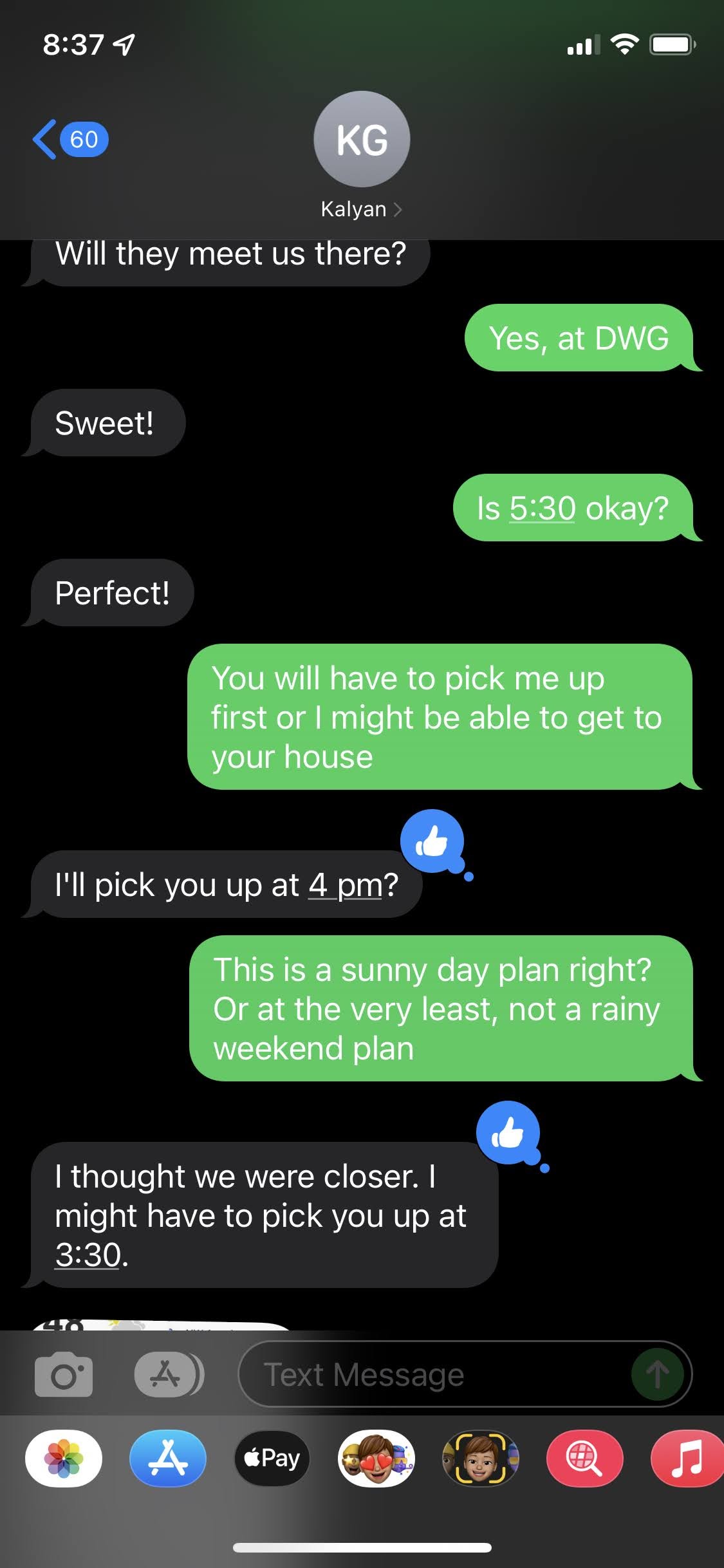This screenshot has width=724, height=1568.
Task: Open the images search (#images) app
Action: point(584,1459)
